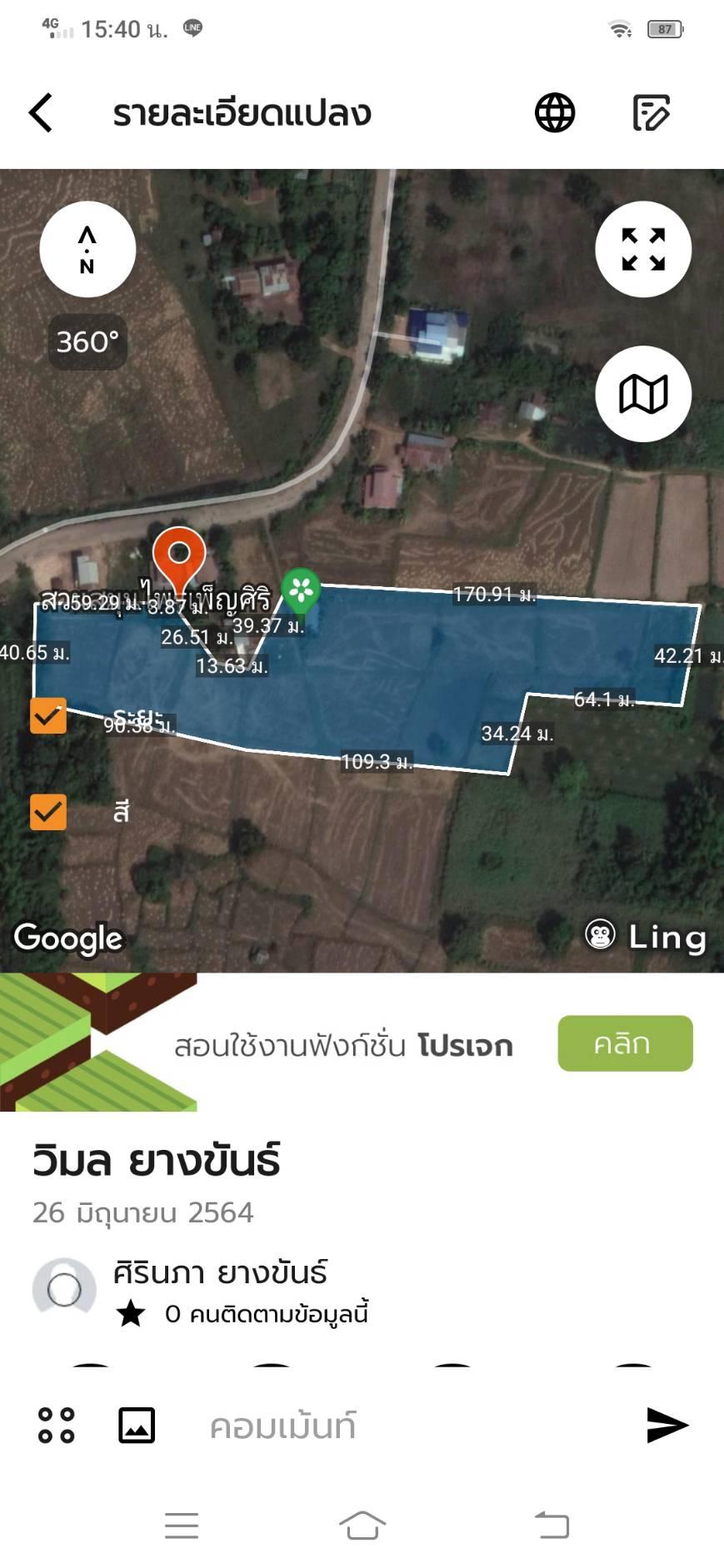This screenshot has width=724, height=1568.
Task: Focus the คอมเม้นท์ comment field
Action: click(400, 1426)
